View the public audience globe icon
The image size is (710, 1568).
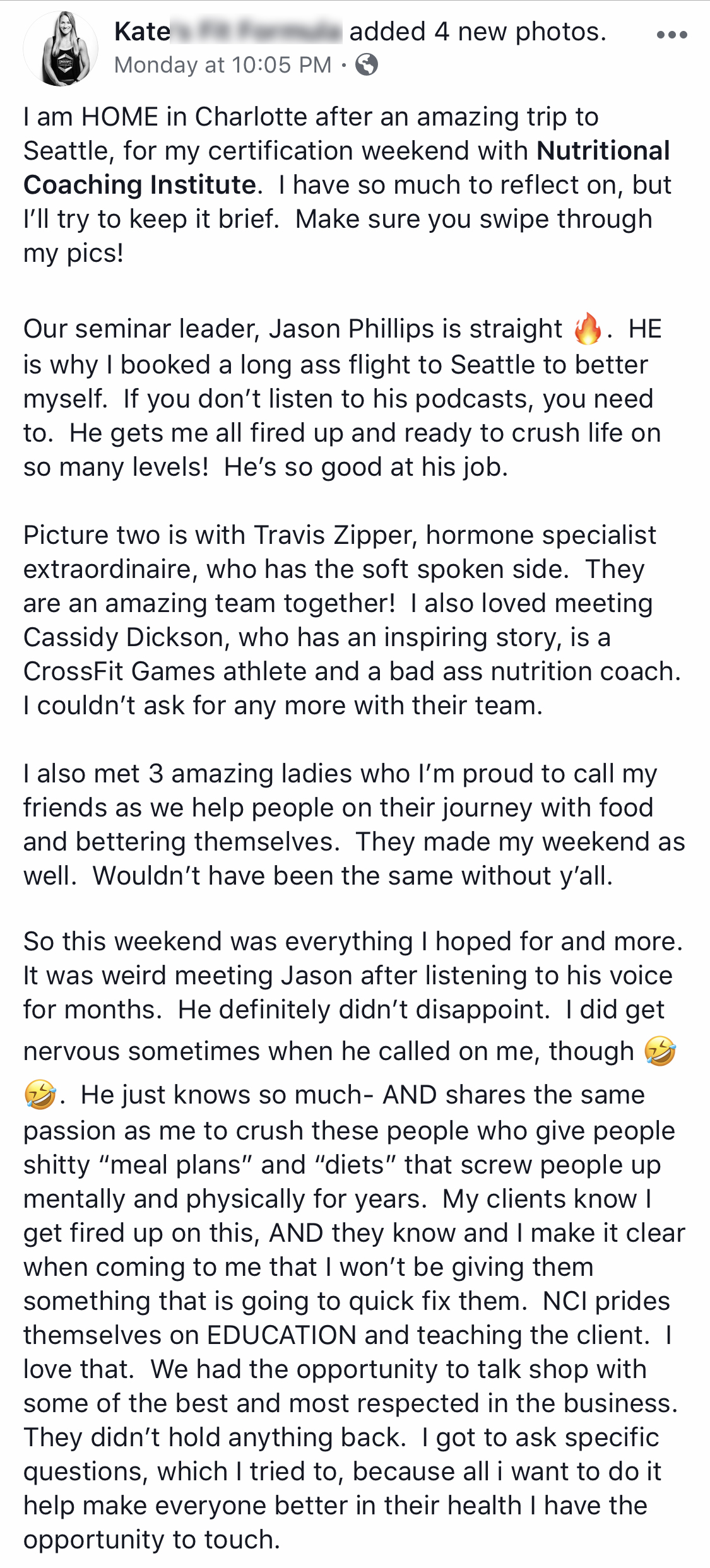pyautogui.click(x=367, y=64)
